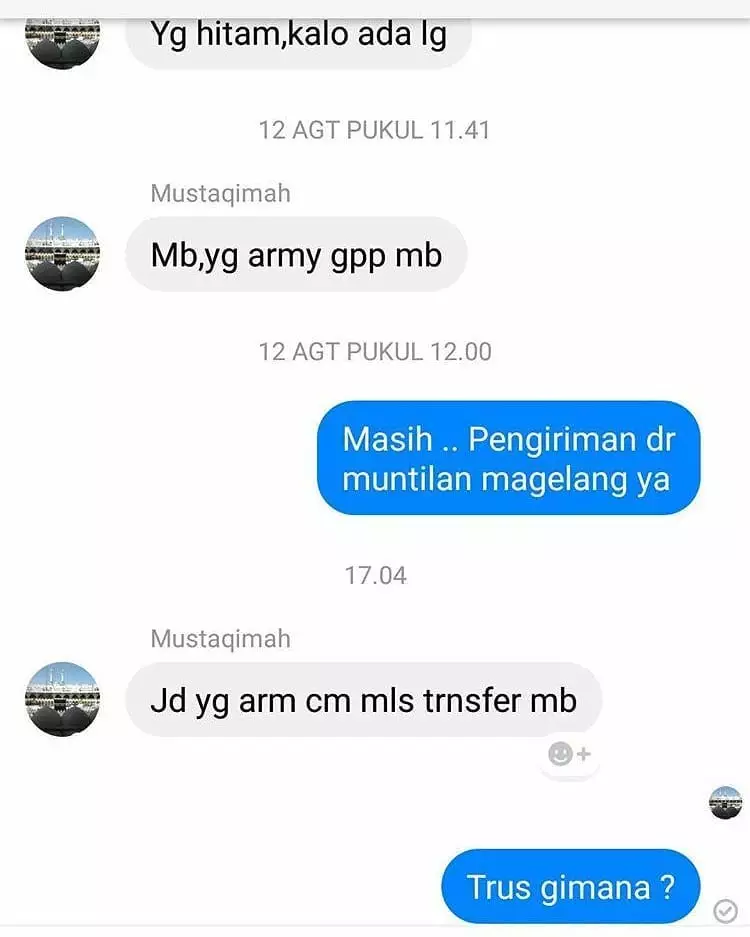Select the blue bubble 'Trus gimana ?'
Image resolution: width=750 pixels, height=937 pixels.
pos(570,885)
